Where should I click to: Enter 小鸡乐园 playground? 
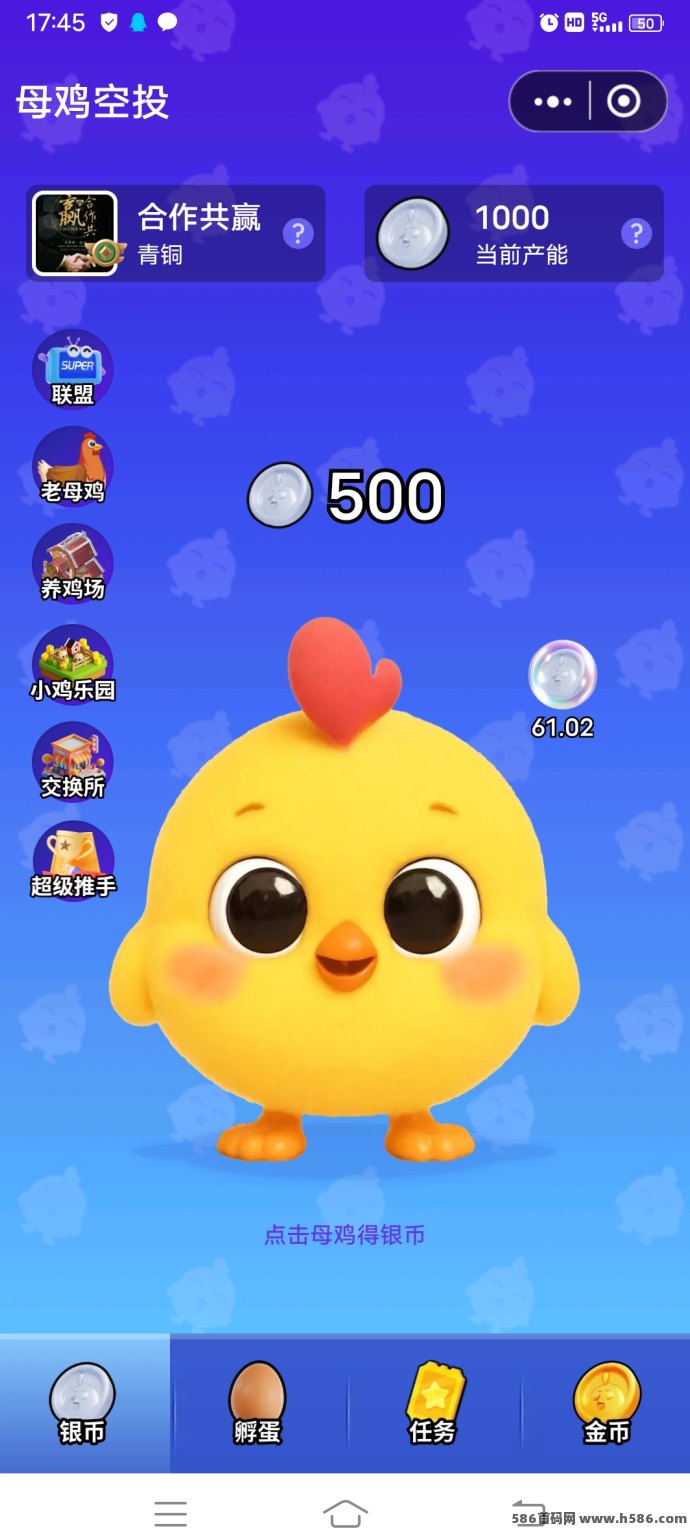pos(73,664)
